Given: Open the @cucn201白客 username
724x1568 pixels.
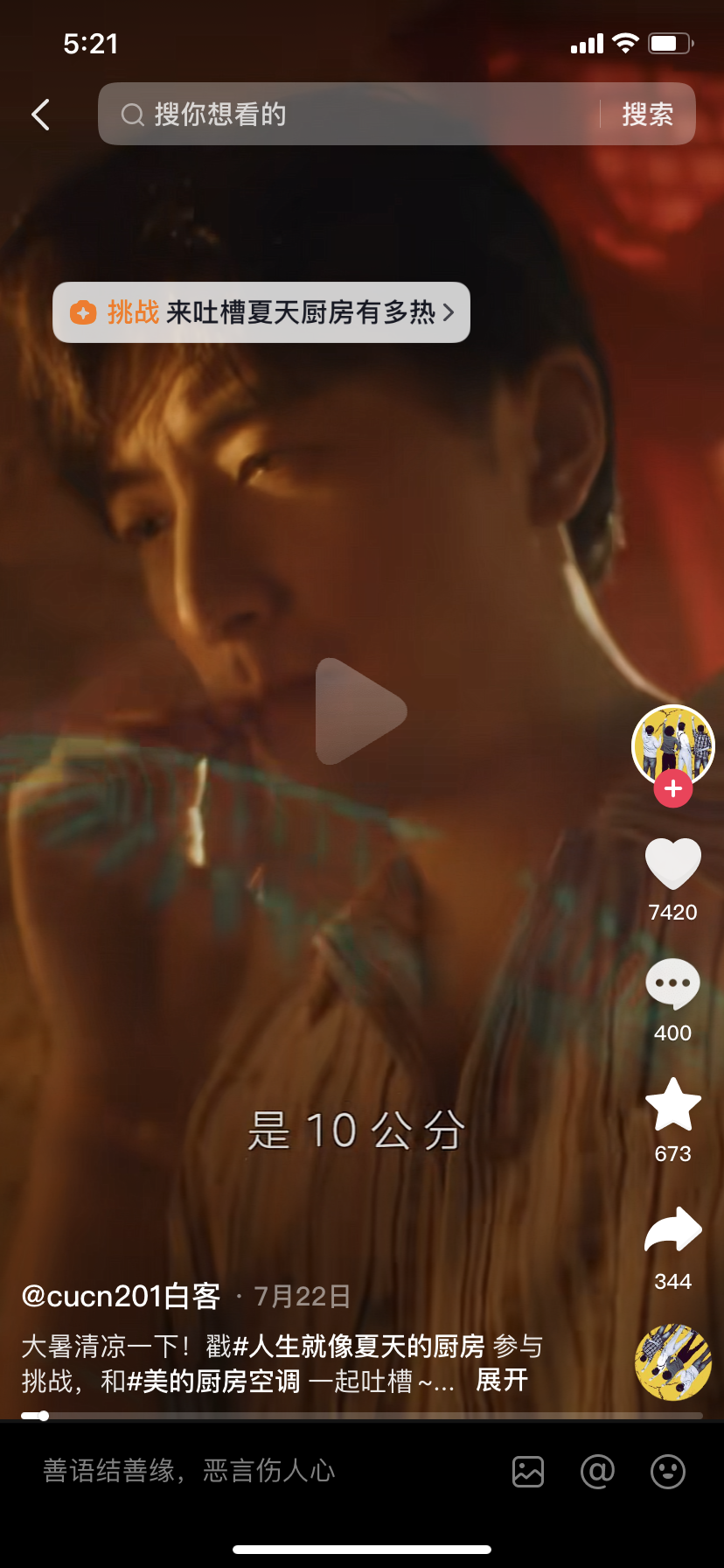Looking at the screenshot, I should coord(121,1296).
